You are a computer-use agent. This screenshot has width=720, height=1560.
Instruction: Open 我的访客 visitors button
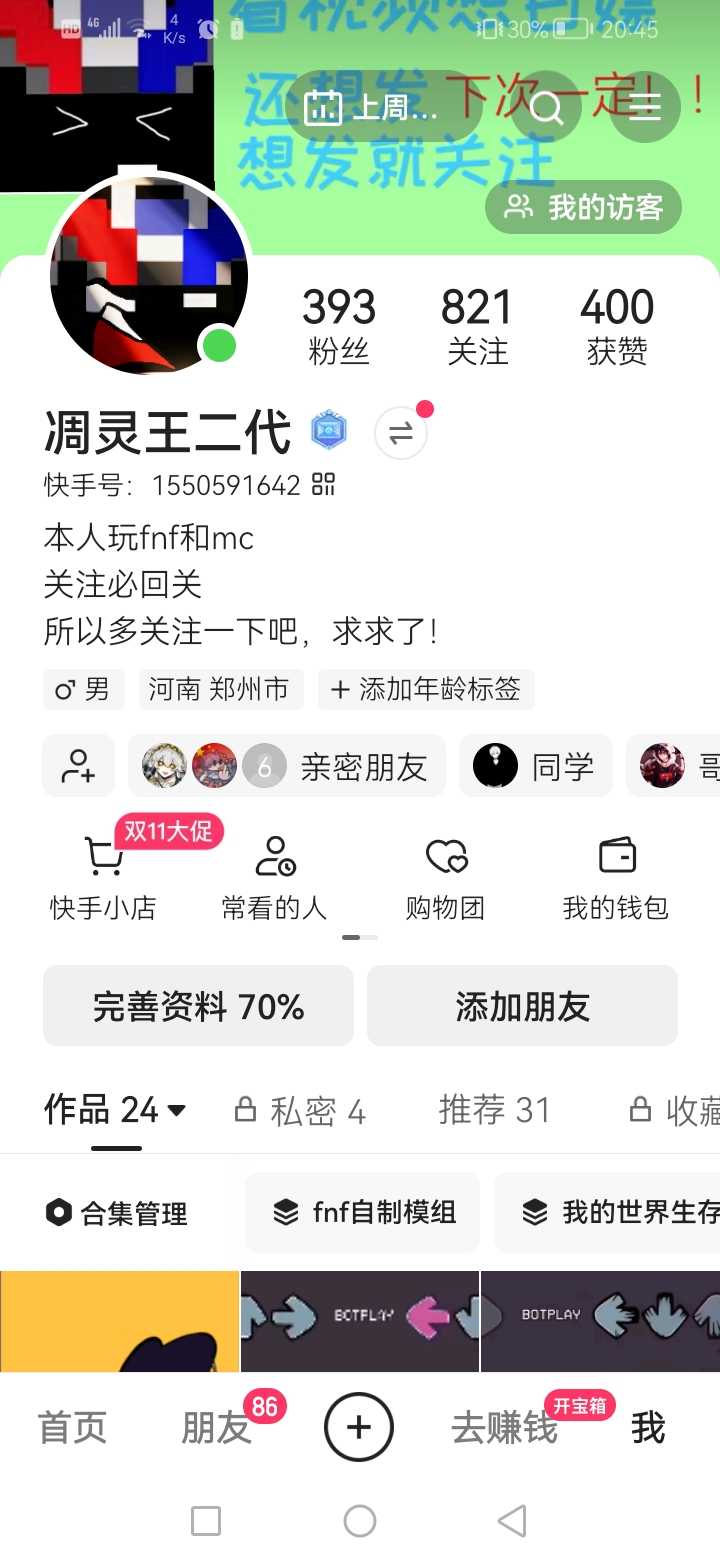583,207
